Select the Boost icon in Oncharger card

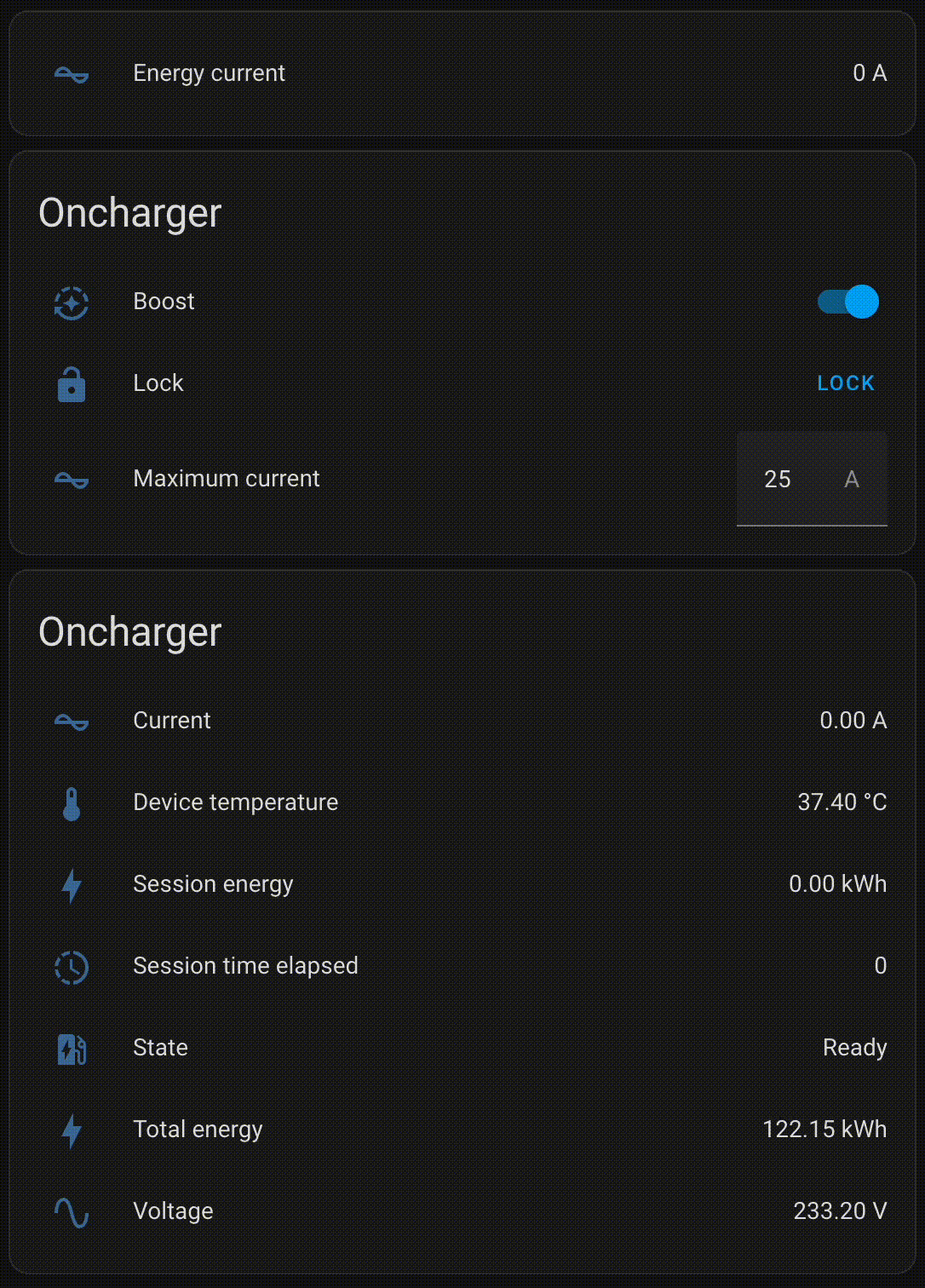click(72, 302)
